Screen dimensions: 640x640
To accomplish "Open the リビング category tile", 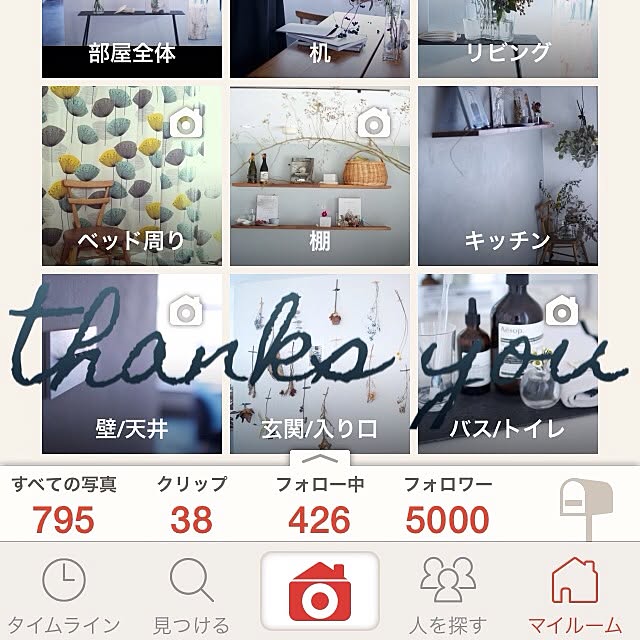I will tap(507, 40).
